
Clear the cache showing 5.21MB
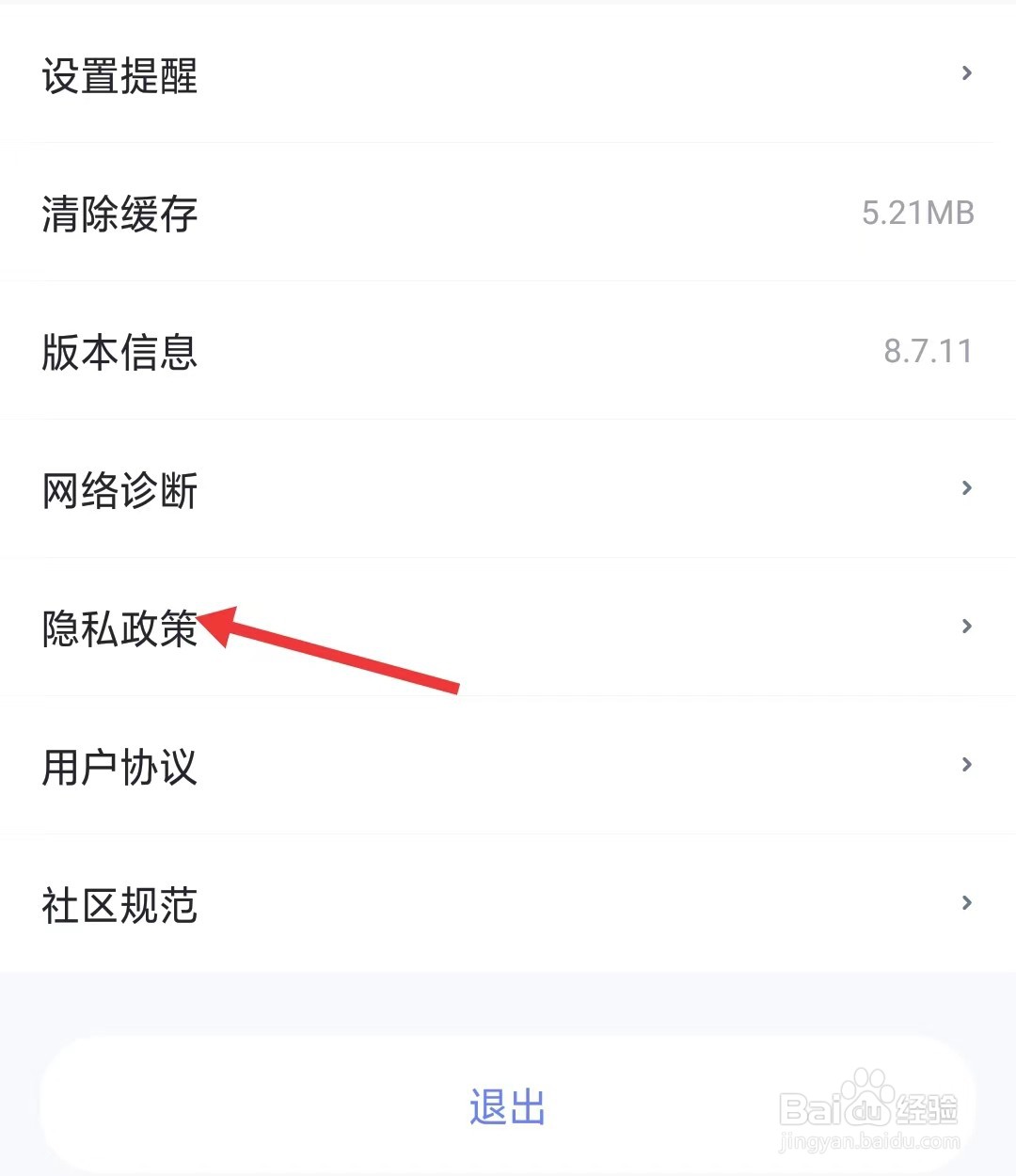(118, 215)
